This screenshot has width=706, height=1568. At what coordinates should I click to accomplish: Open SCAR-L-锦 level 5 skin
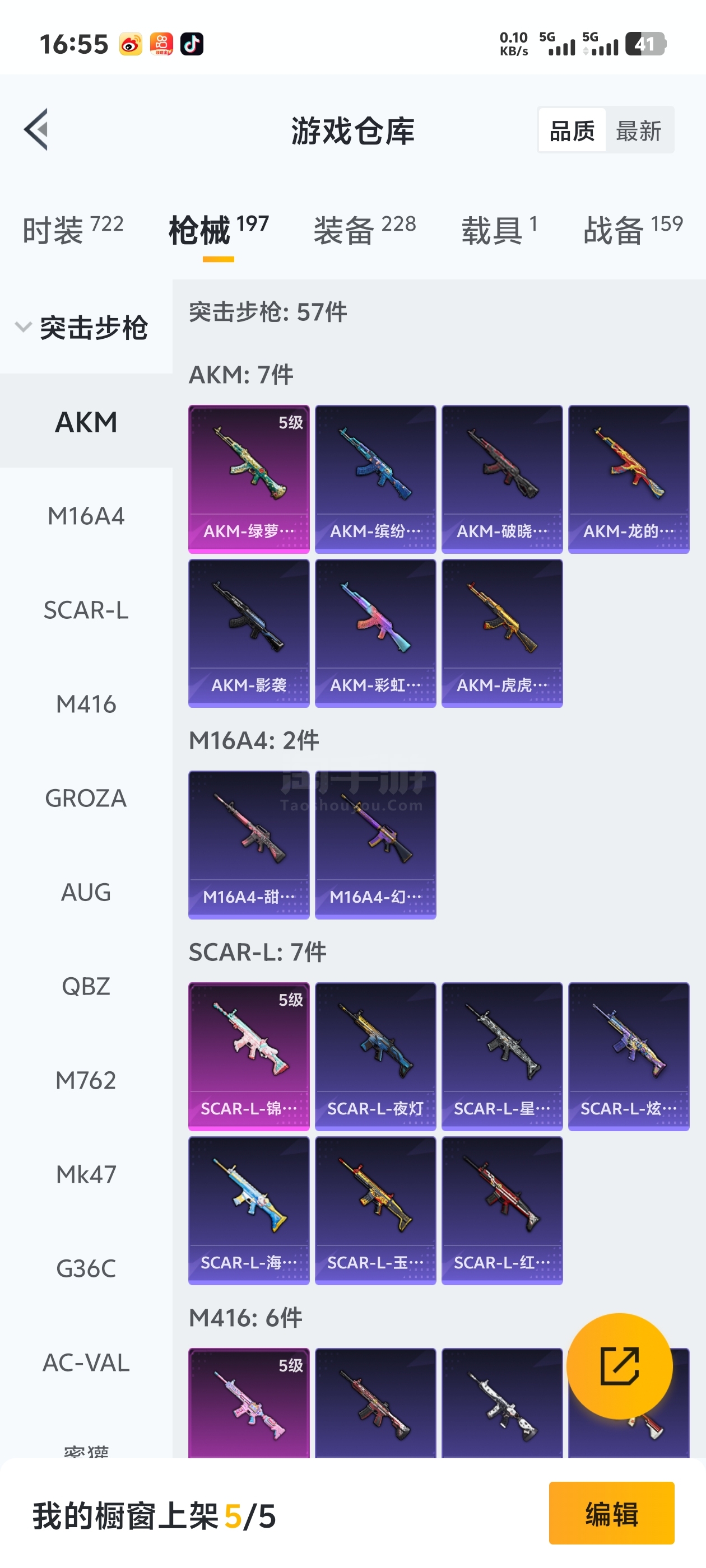pos(249,1056)
